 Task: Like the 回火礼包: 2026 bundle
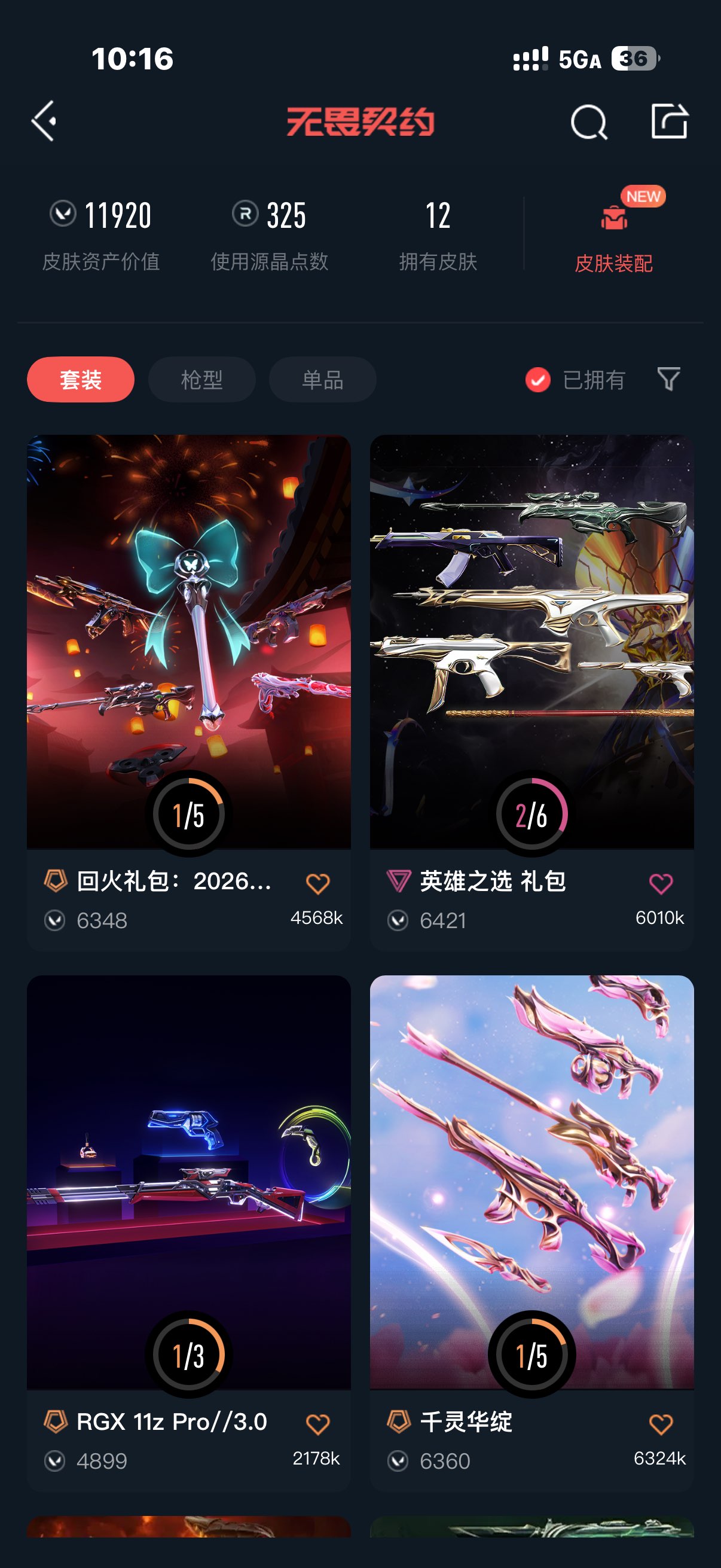(317, 883)
